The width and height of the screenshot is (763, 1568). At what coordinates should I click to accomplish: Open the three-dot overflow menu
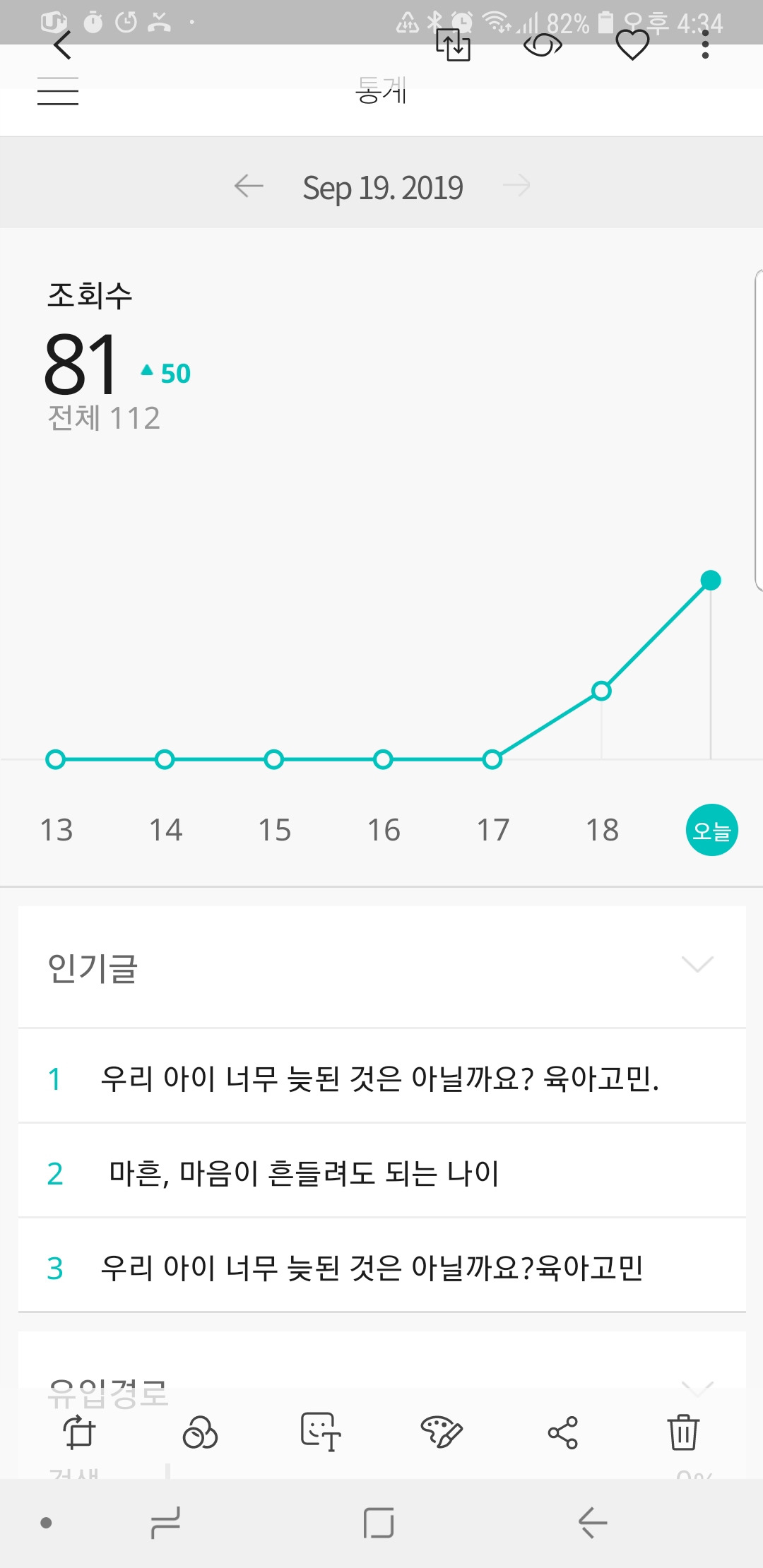pyautogui.click(x=705, y=45)
